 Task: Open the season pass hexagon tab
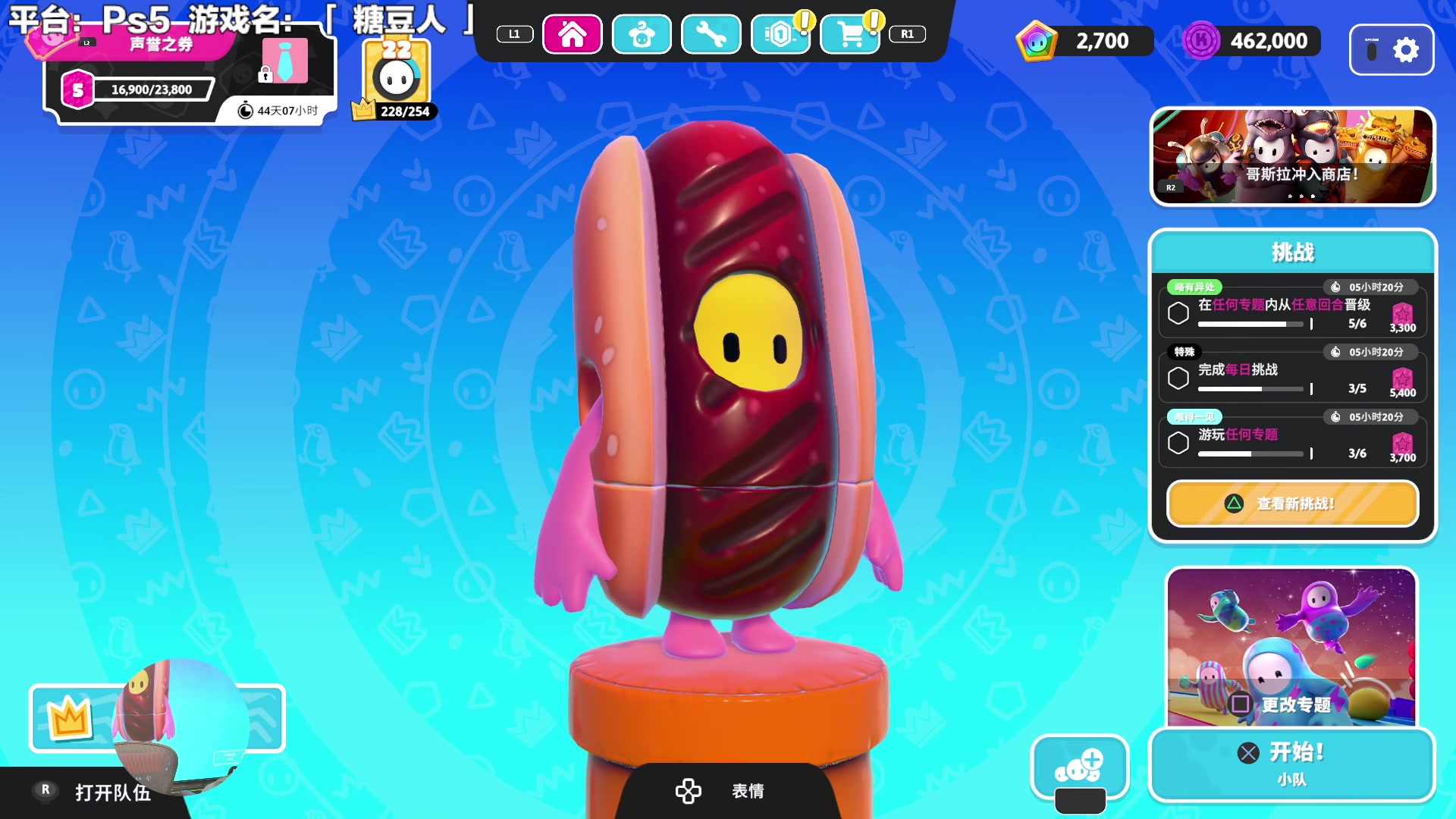point(780,34)
